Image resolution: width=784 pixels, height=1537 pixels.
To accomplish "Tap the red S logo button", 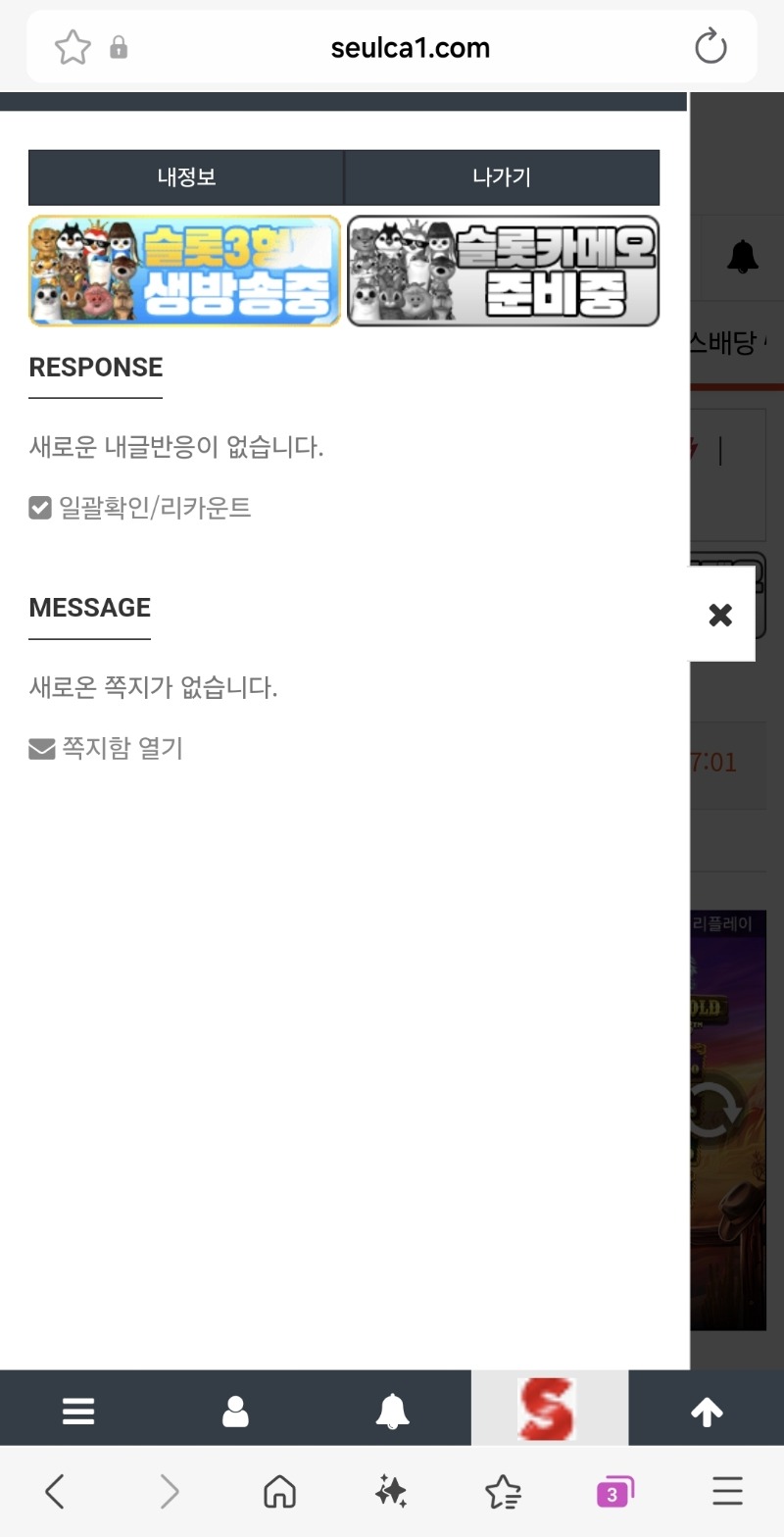I will click(549, 1409).
